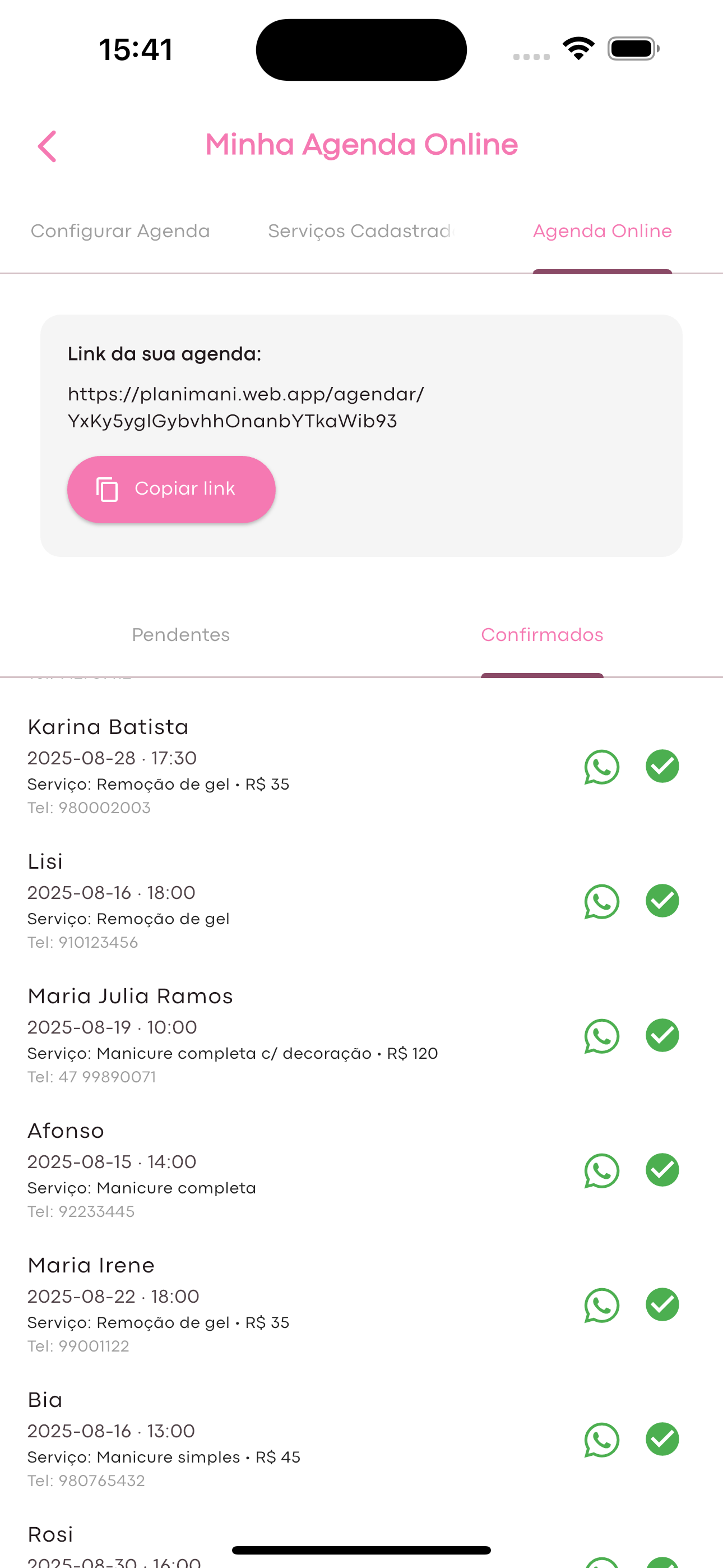Image resolution: width=723 pixels, height=1568 pixels.
Task: Message Karina Batista on WhatsApp
Action: [x=601, y=767]
